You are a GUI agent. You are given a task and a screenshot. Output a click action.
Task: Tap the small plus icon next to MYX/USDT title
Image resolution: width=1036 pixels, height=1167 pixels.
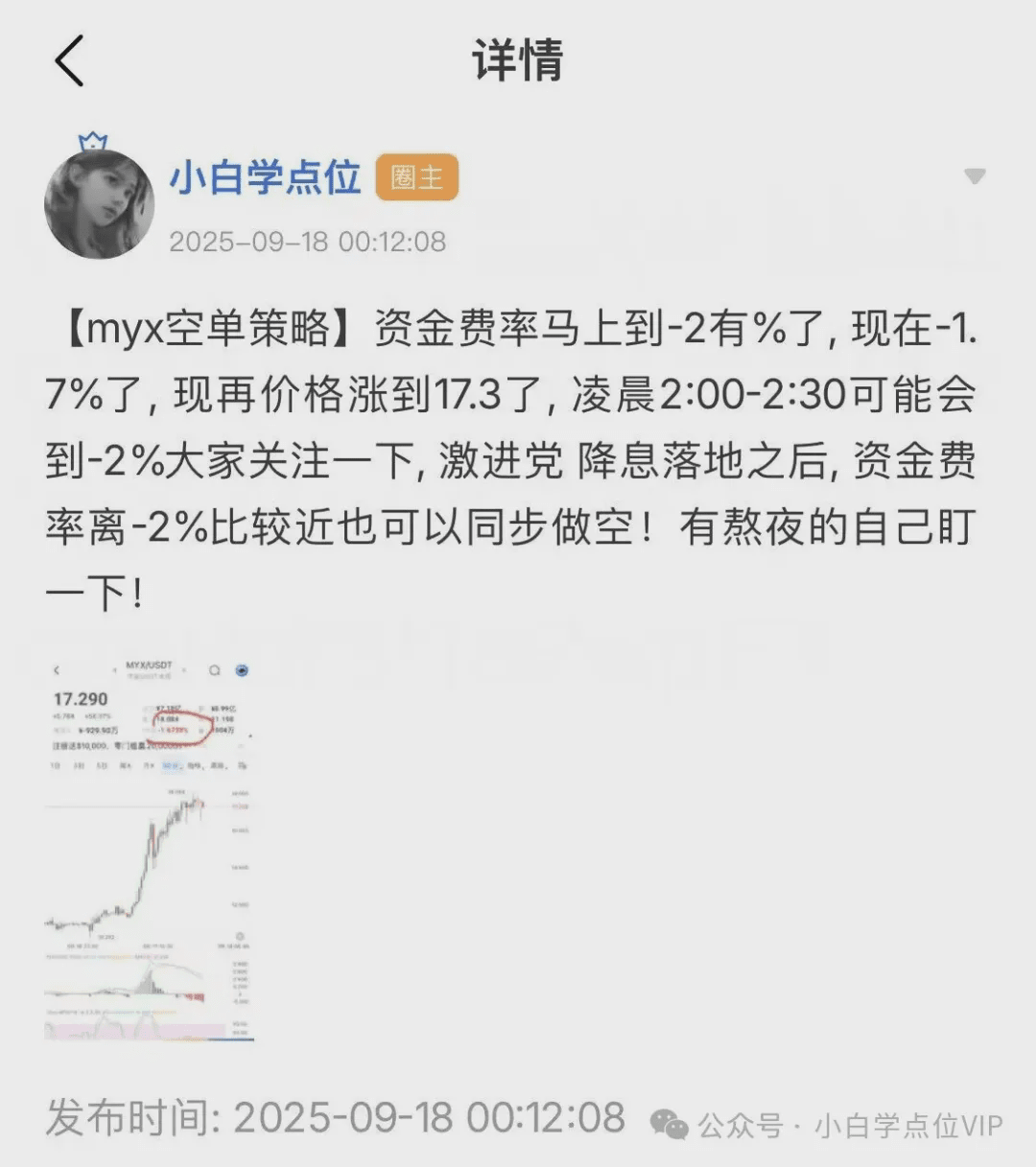[x=183, y=670]
